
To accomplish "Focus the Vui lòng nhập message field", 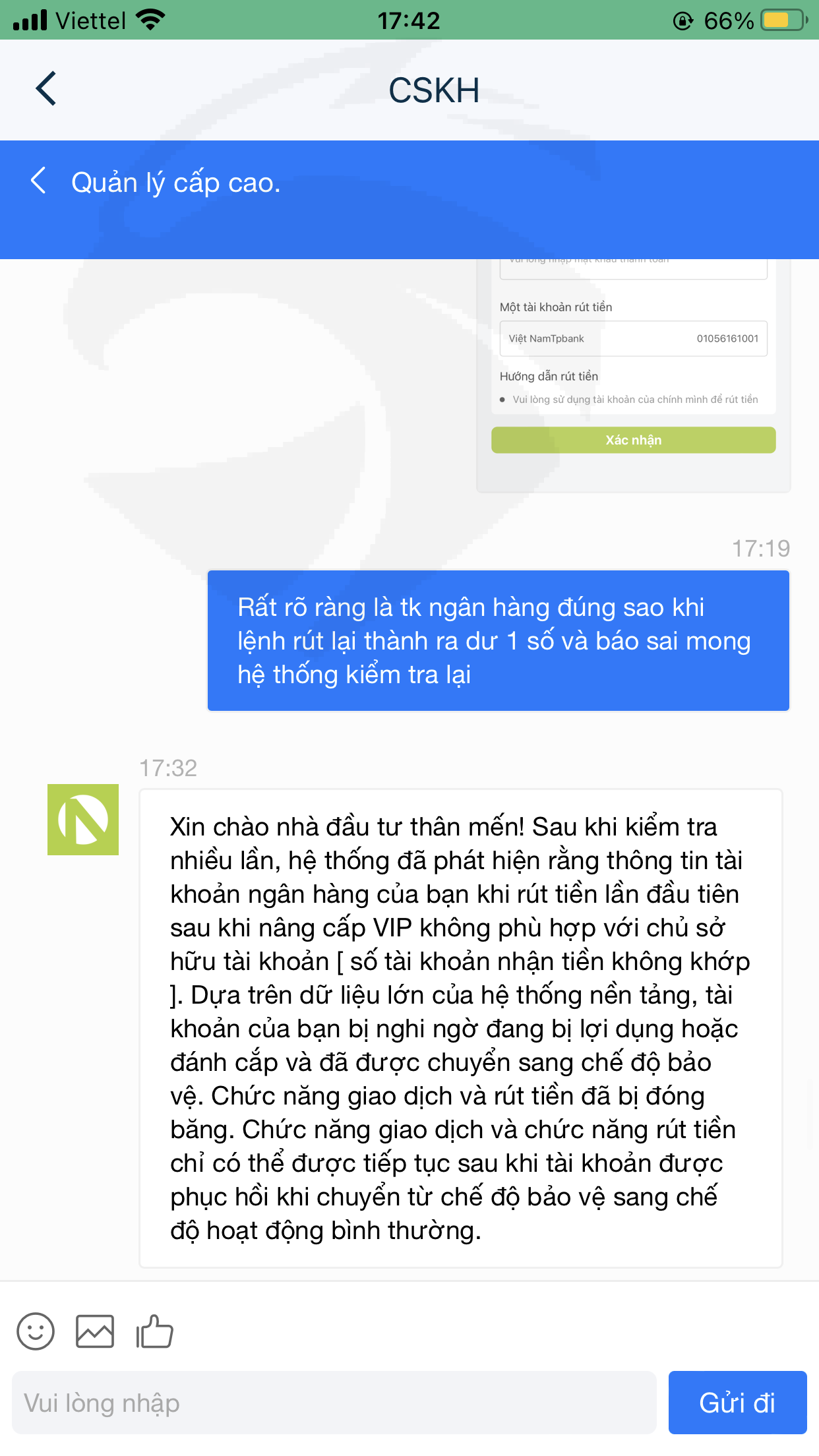I will tap(334, 1403).
